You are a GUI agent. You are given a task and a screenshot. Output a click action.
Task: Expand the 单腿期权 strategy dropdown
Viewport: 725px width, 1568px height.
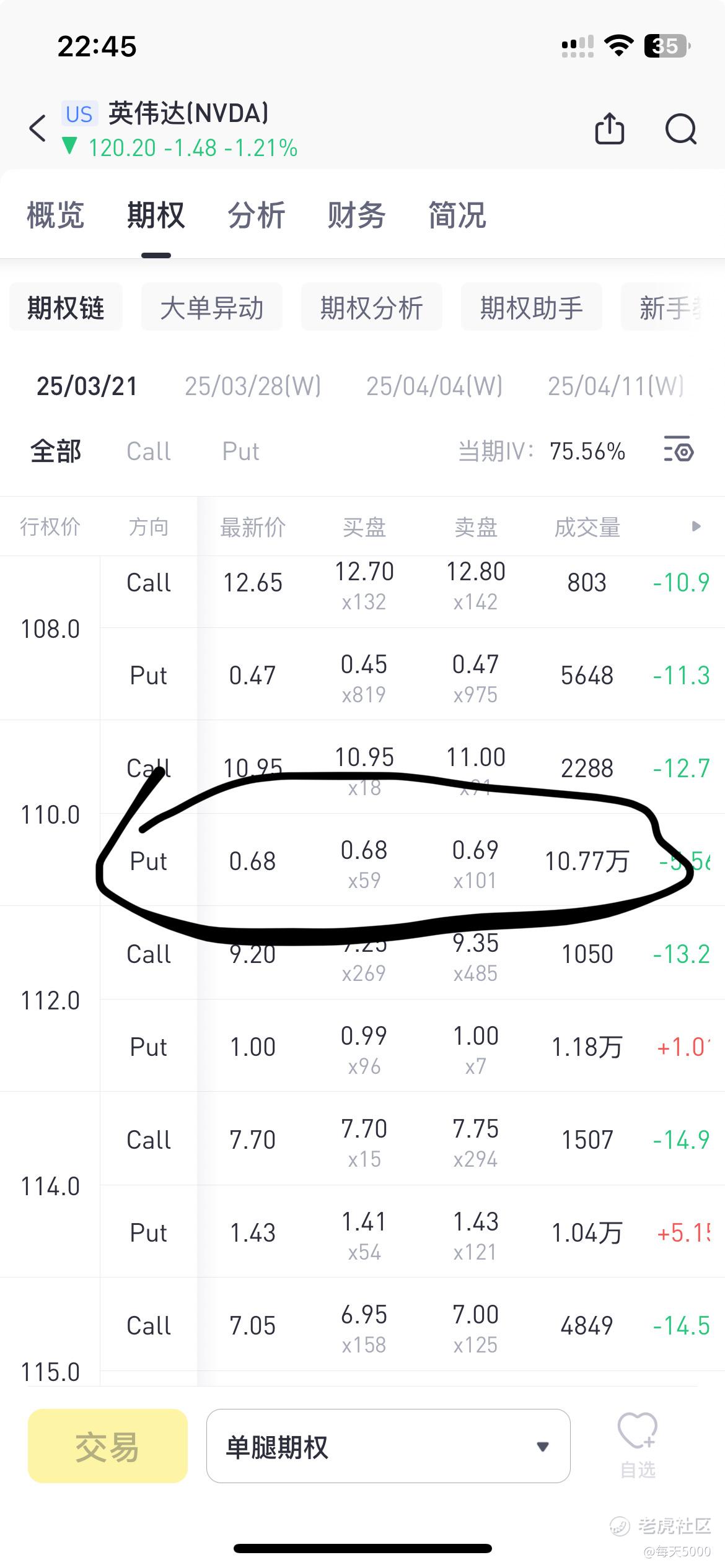[x=388, y=1446]
